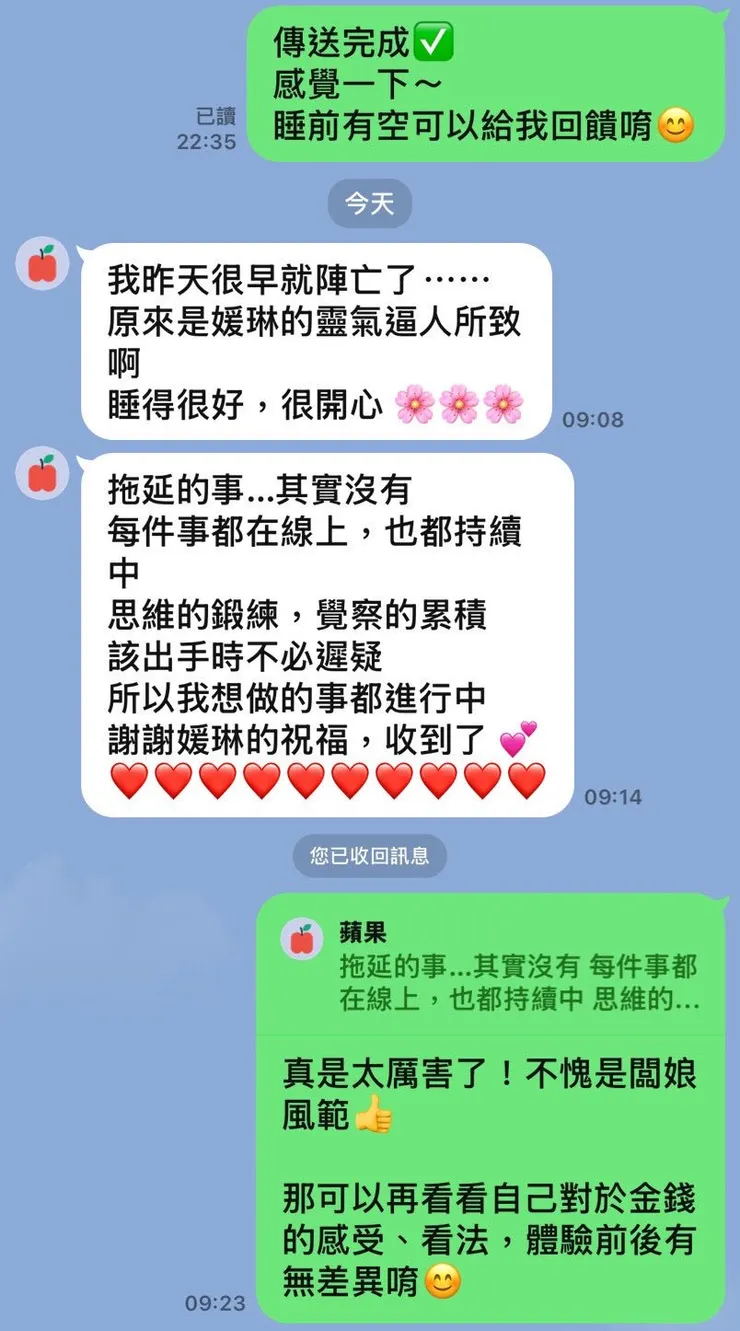Click the apple avatar beside the 09:14 message
The image size is (740, 1331).
click(42, 472)
